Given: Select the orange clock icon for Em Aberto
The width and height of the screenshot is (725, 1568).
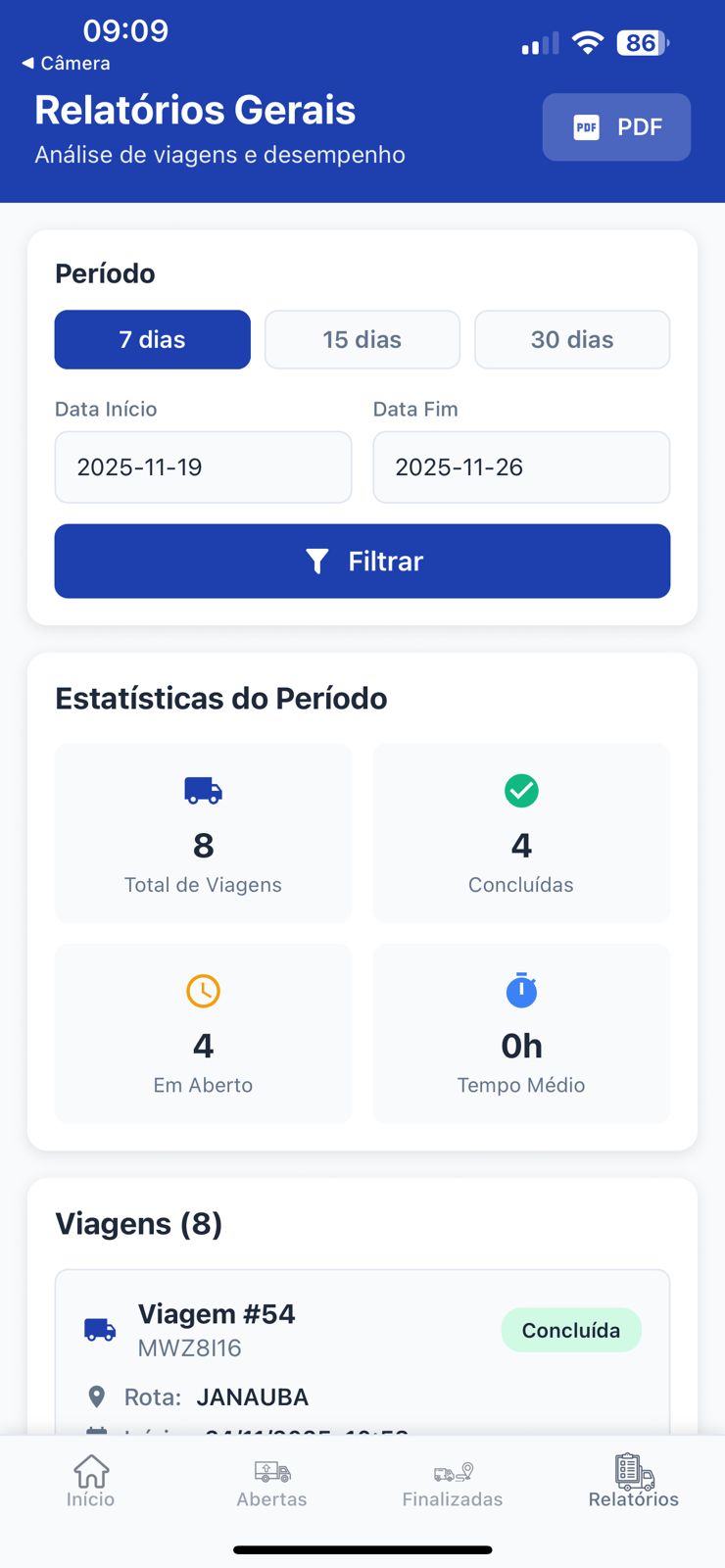Looking at the screenshot, I should 203,991.
